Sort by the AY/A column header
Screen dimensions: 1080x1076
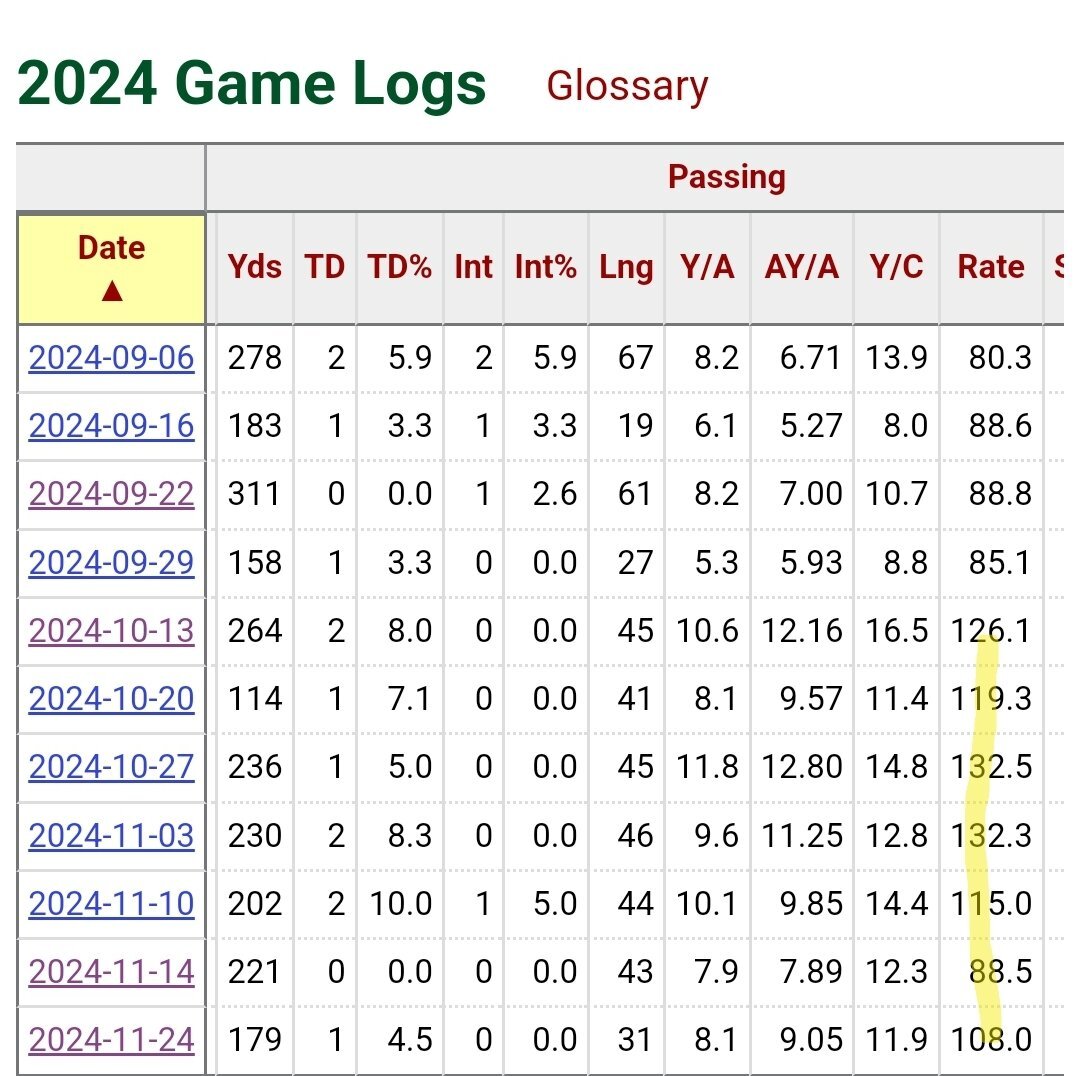pyautogui.click(x=801, y=267)
